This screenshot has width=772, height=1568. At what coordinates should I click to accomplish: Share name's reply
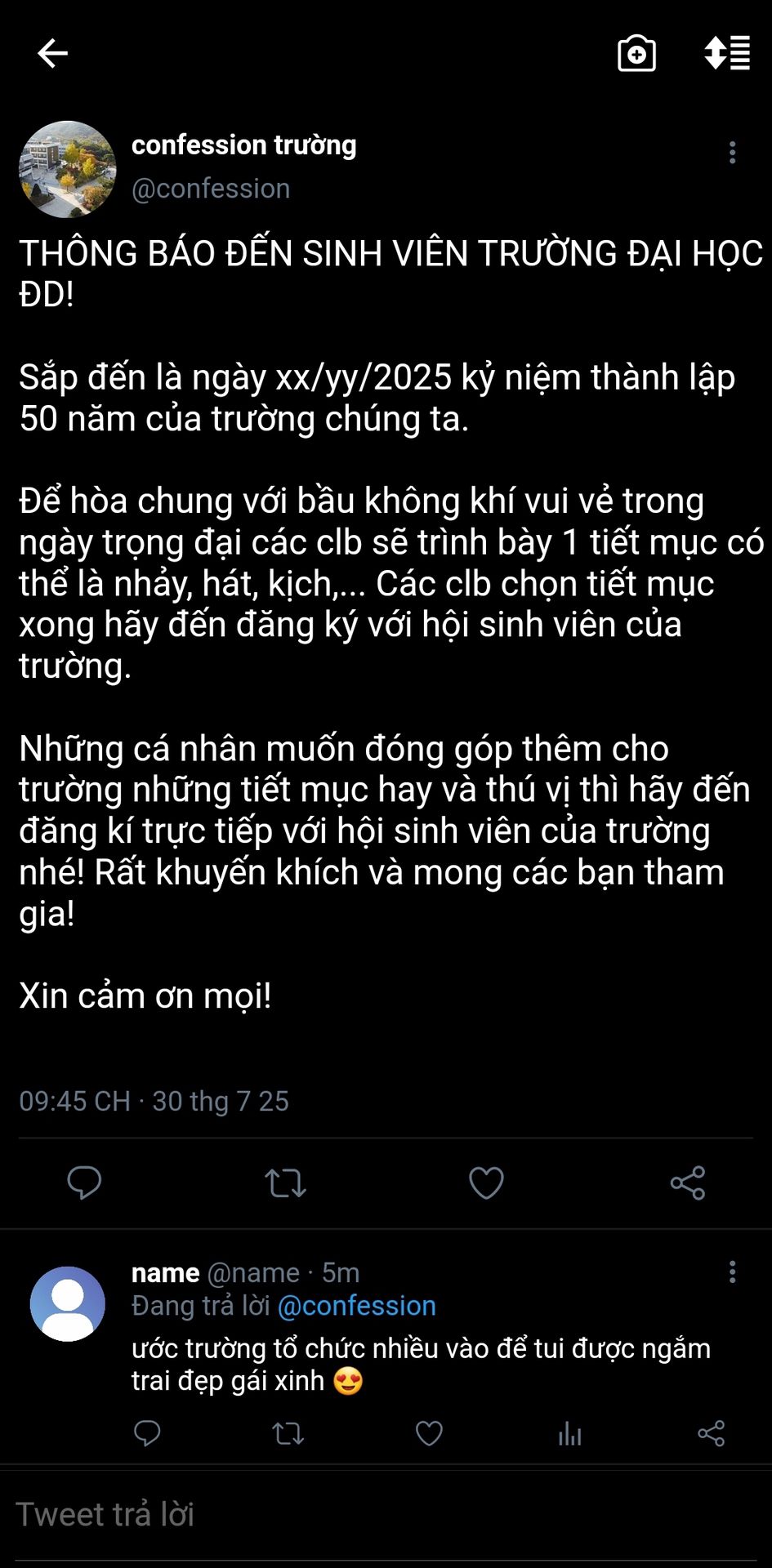(711, 1433)
